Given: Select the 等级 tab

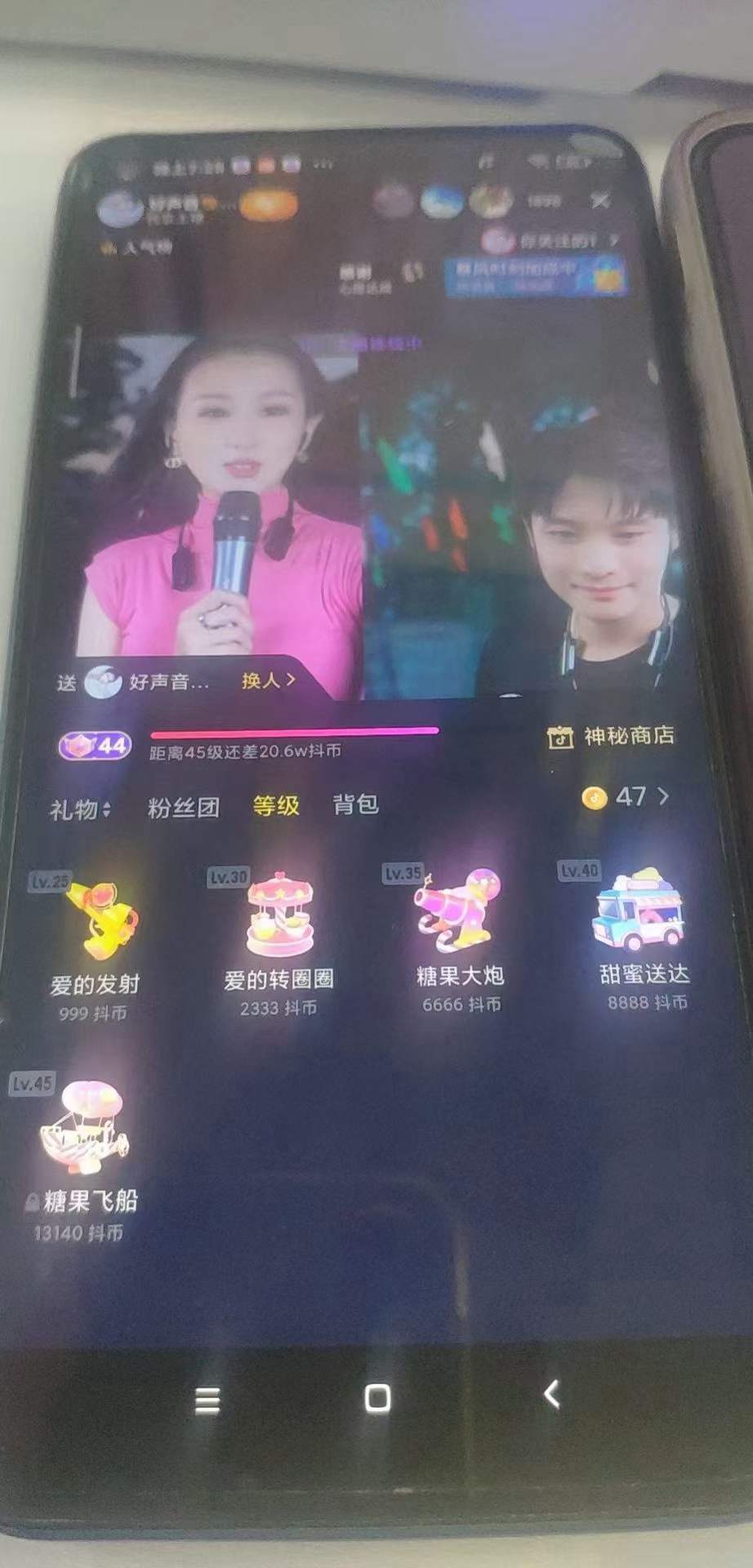Looking at the screenshot, I should tap(276, 806).
